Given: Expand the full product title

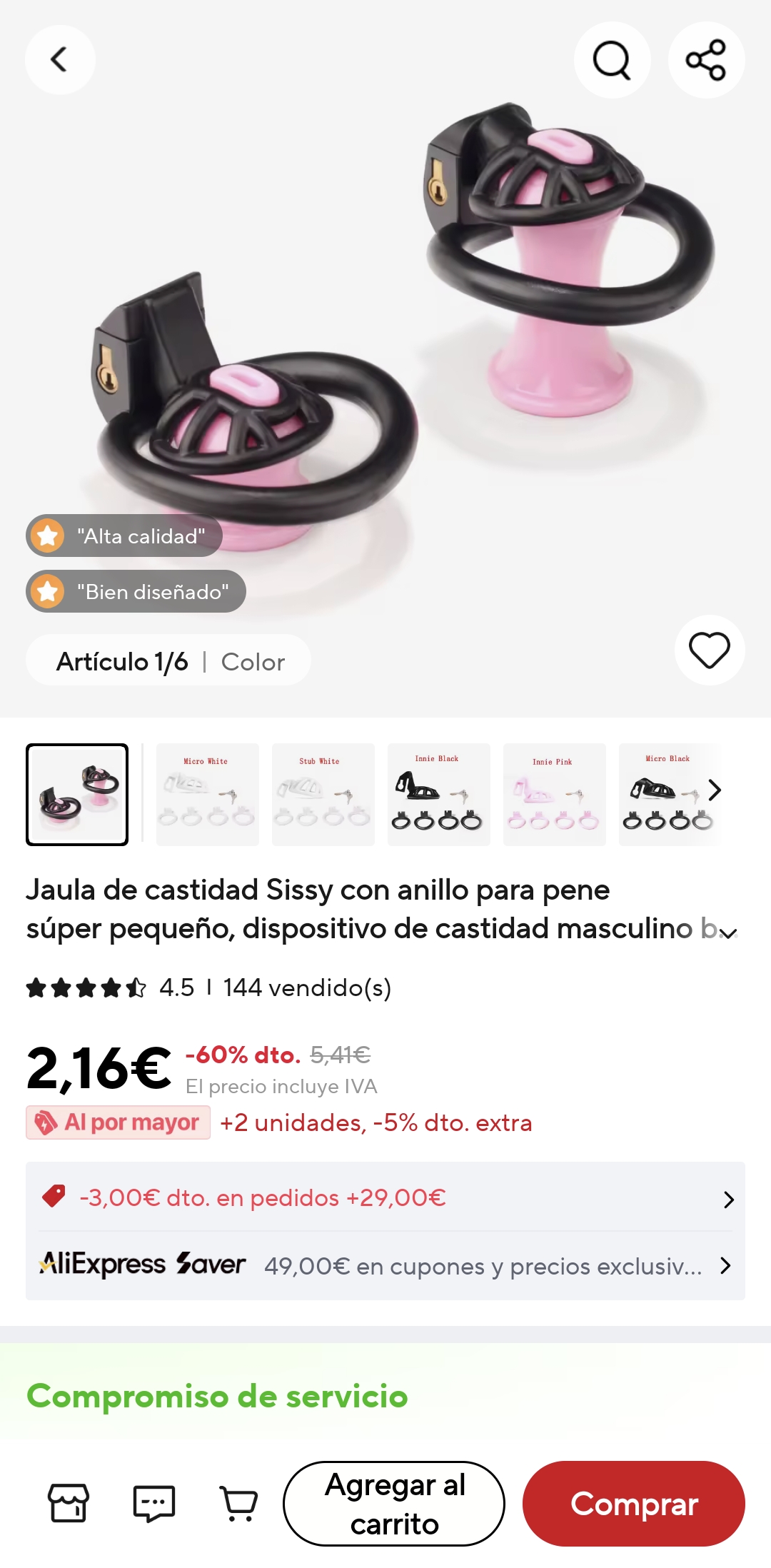Looking at the screenshot, I should pyautogui.click(x=727, y=932).
